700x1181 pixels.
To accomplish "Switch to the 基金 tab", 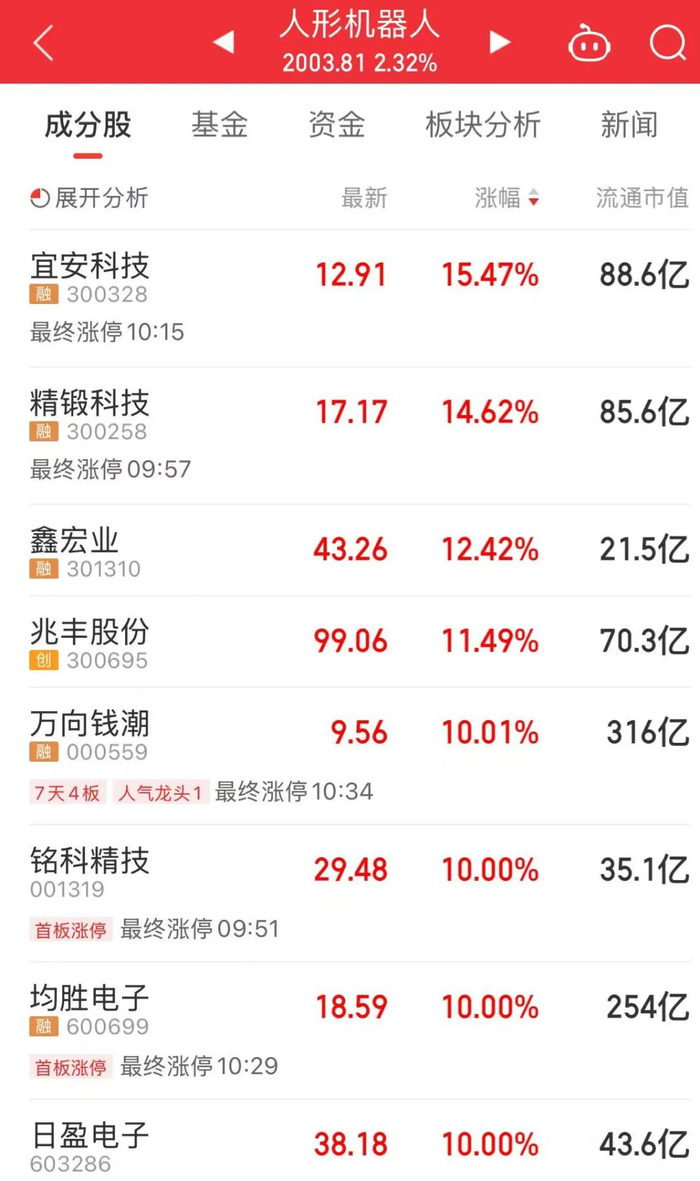I will [219, 125].
